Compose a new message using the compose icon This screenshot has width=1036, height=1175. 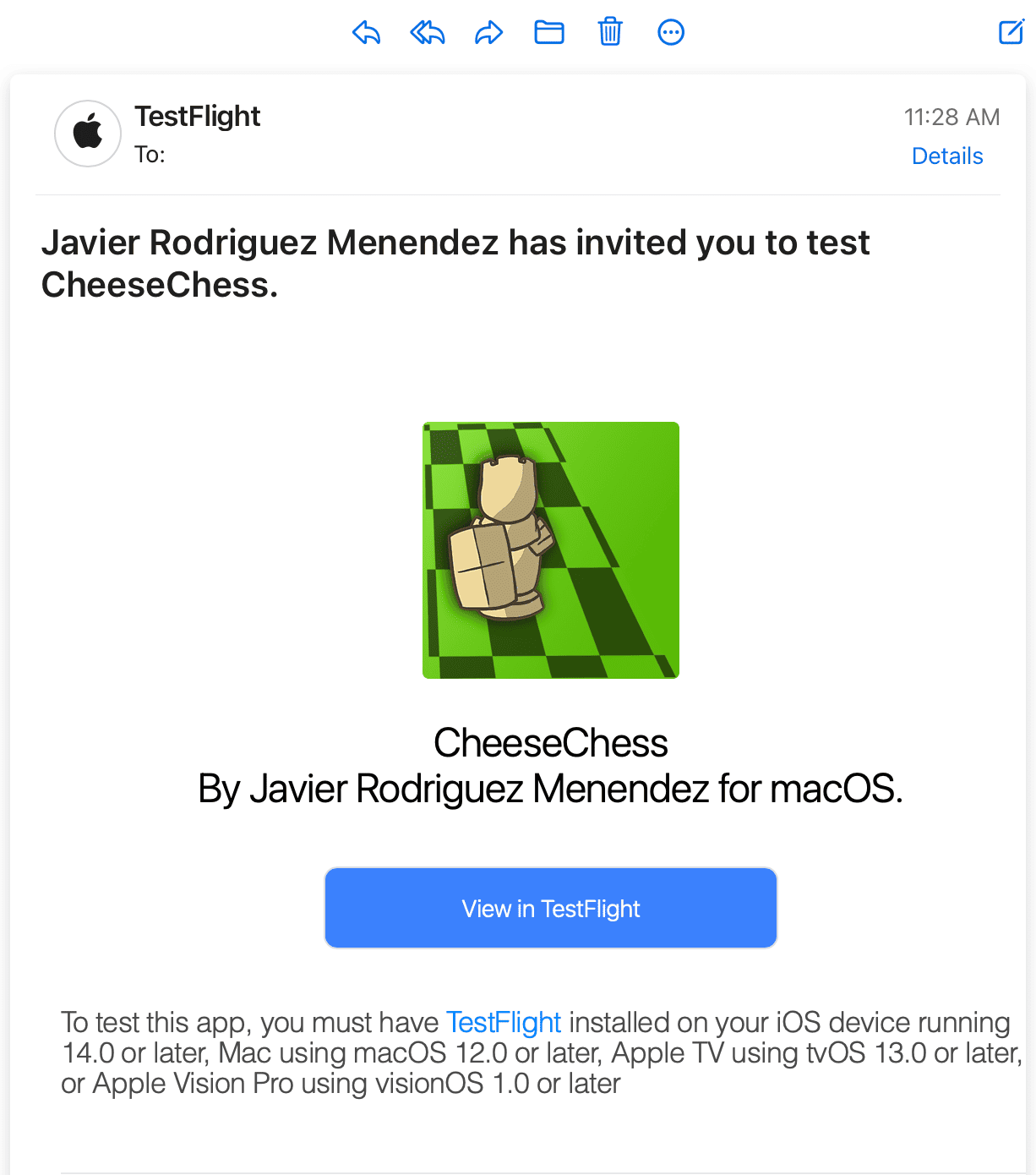point(1011,32)
